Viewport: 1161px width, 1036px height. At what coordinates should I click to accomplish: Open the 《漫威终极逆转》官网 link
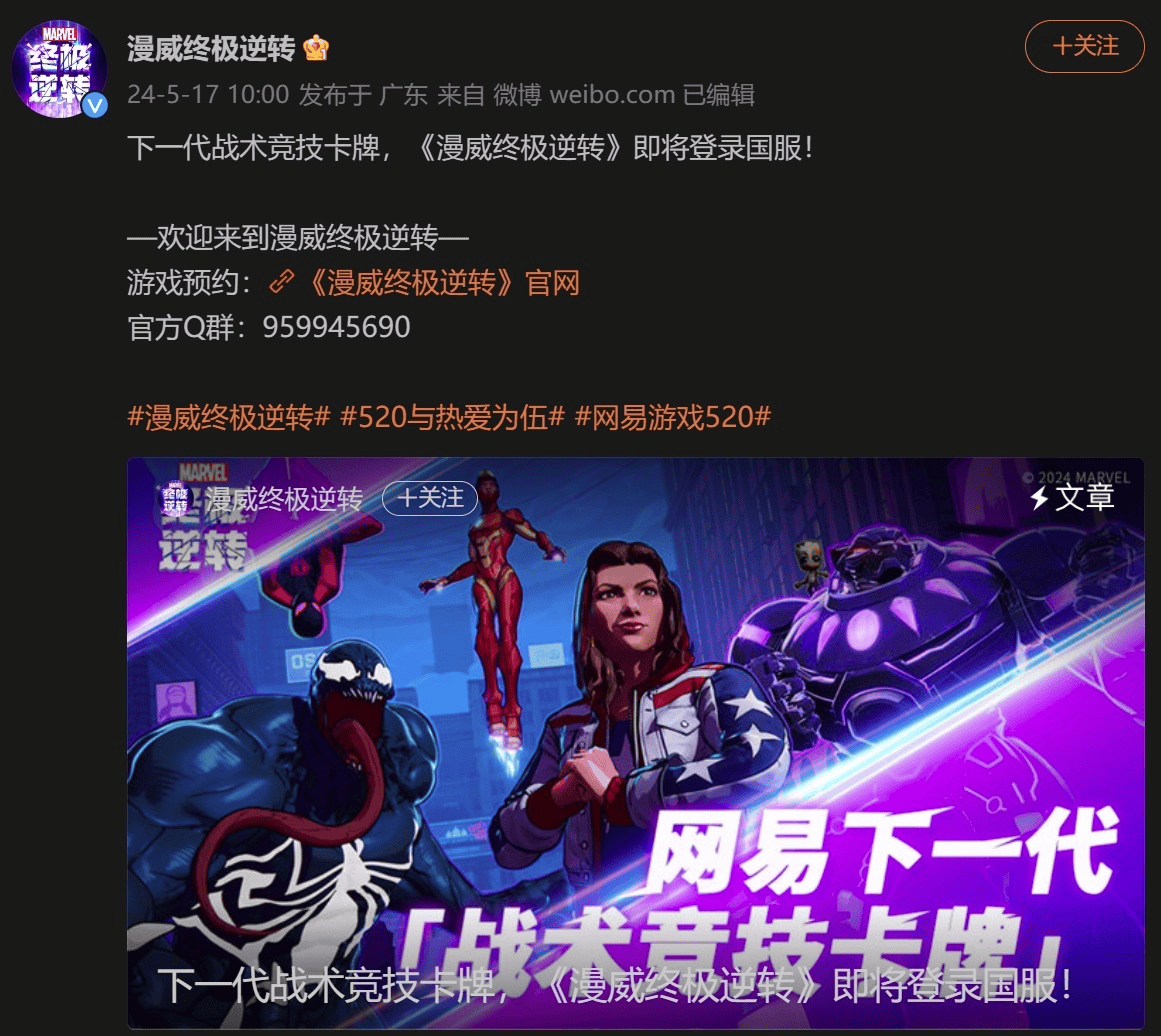tap(425, 283)
